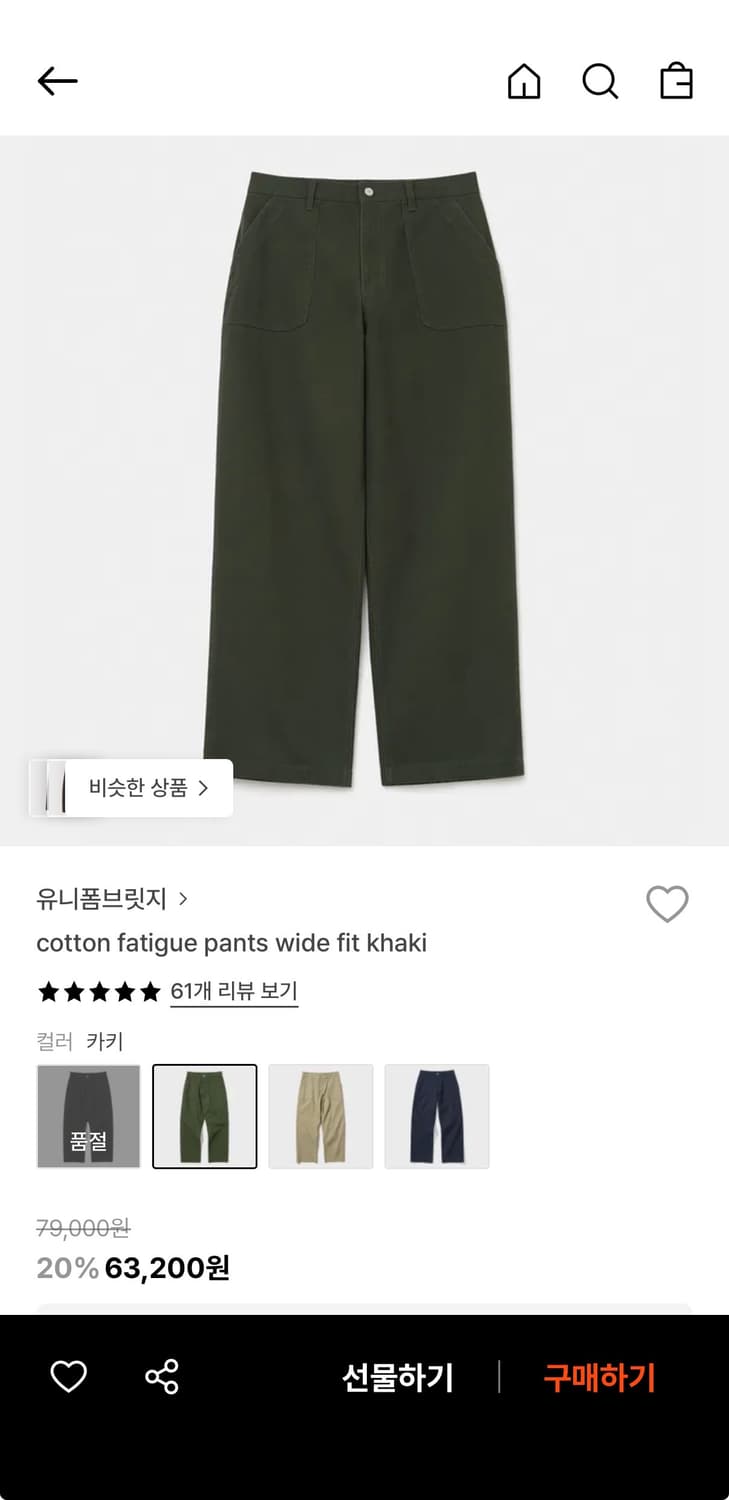Open 구매하기 to purchase the pants
The image size is (729, 1500).
point(598,1377)
